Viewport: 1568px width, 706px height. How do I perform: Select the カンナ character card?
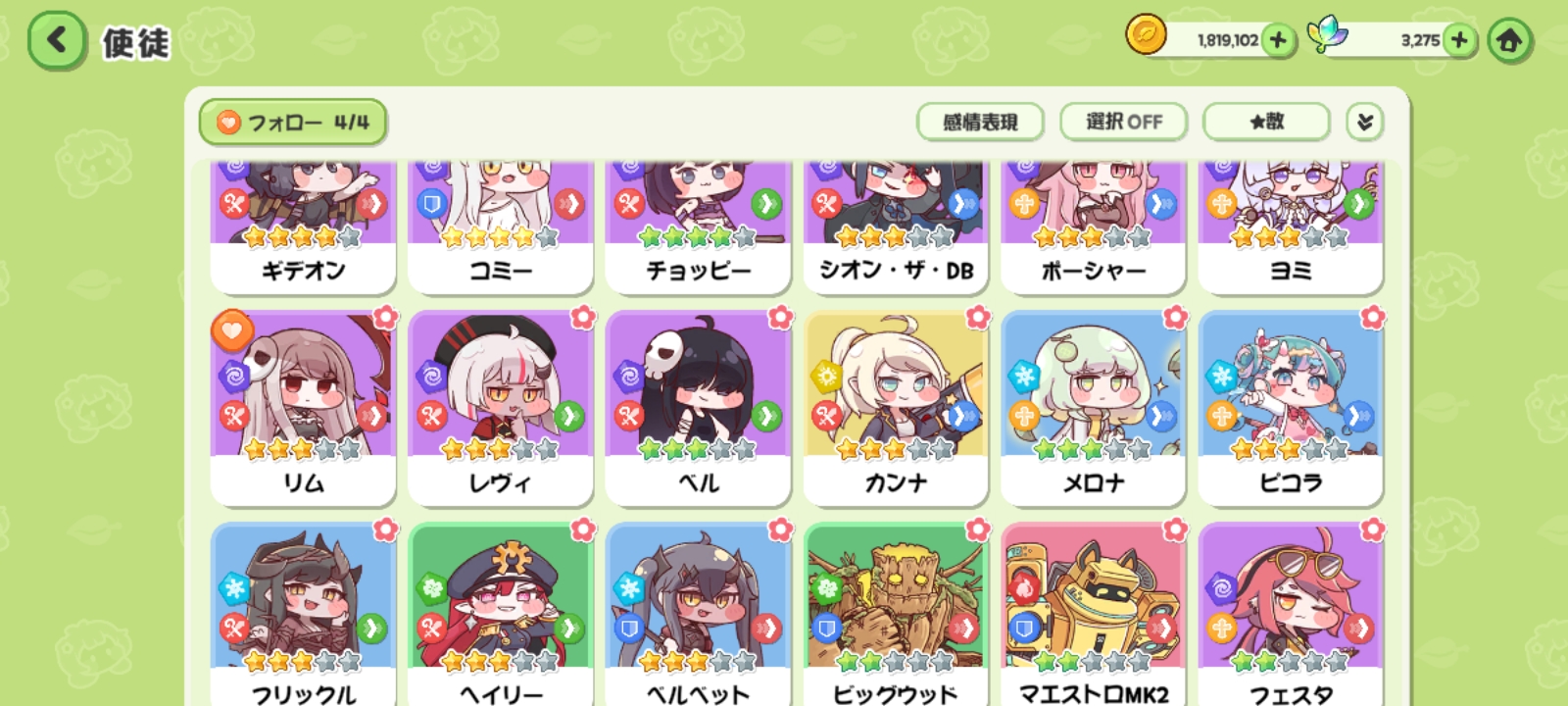pyautogui.click(x=895, y=407)
